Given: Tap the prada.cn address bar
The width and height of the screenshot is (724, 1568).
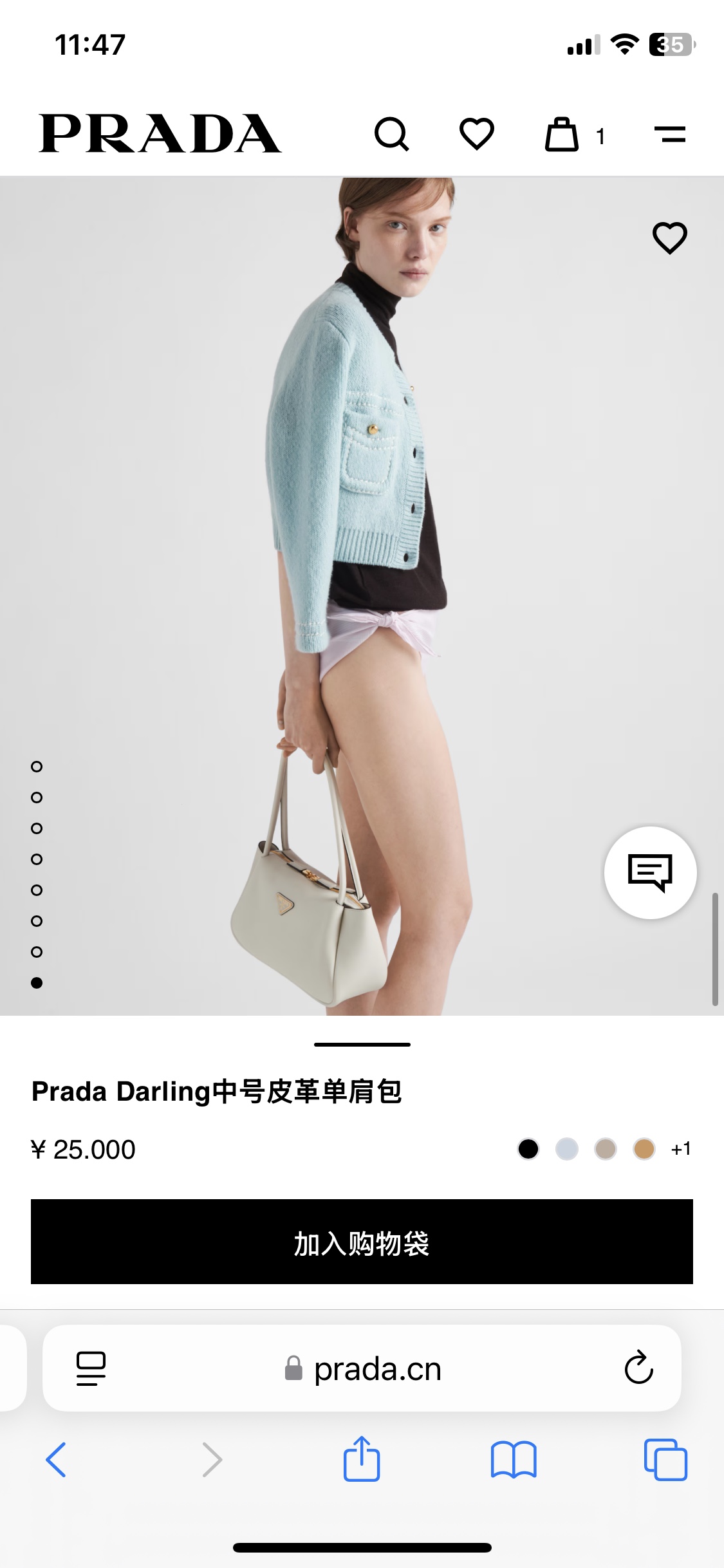Looking at the screenshot, I should tap(364, 1368).
